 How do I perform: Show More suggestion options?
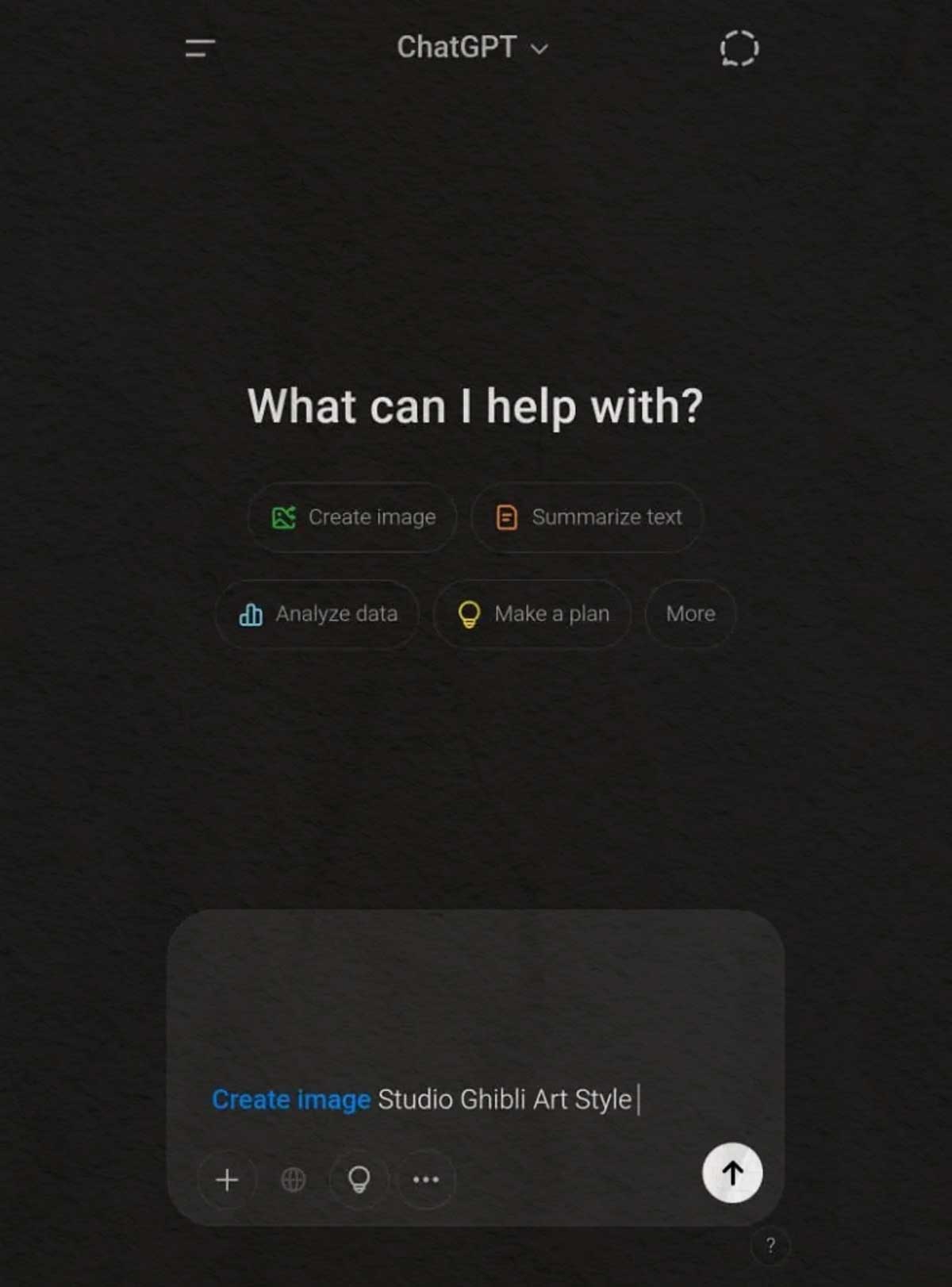click(690, 614)
